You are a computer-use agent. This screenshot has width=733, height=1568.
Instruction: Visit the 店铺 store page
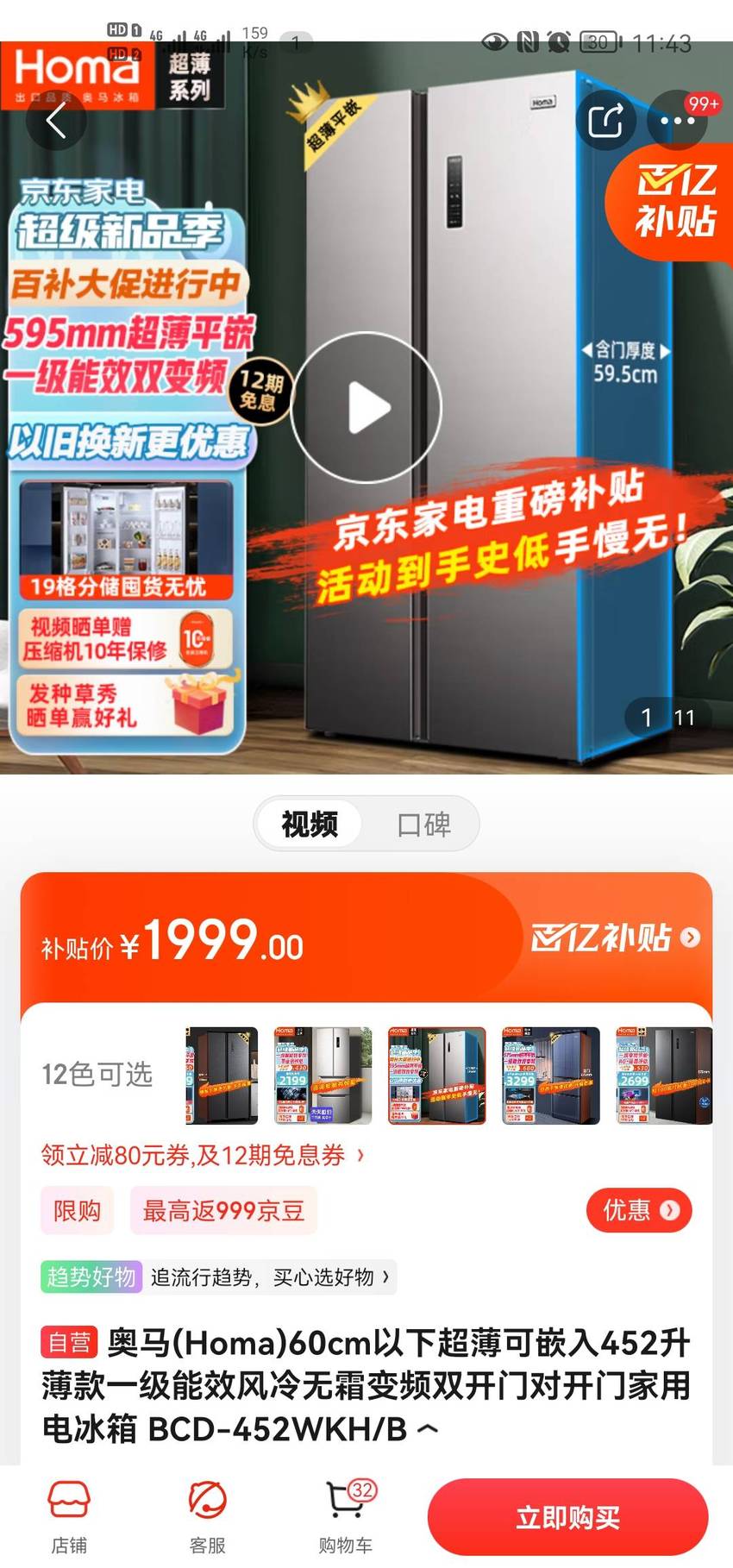point(69,1517)
